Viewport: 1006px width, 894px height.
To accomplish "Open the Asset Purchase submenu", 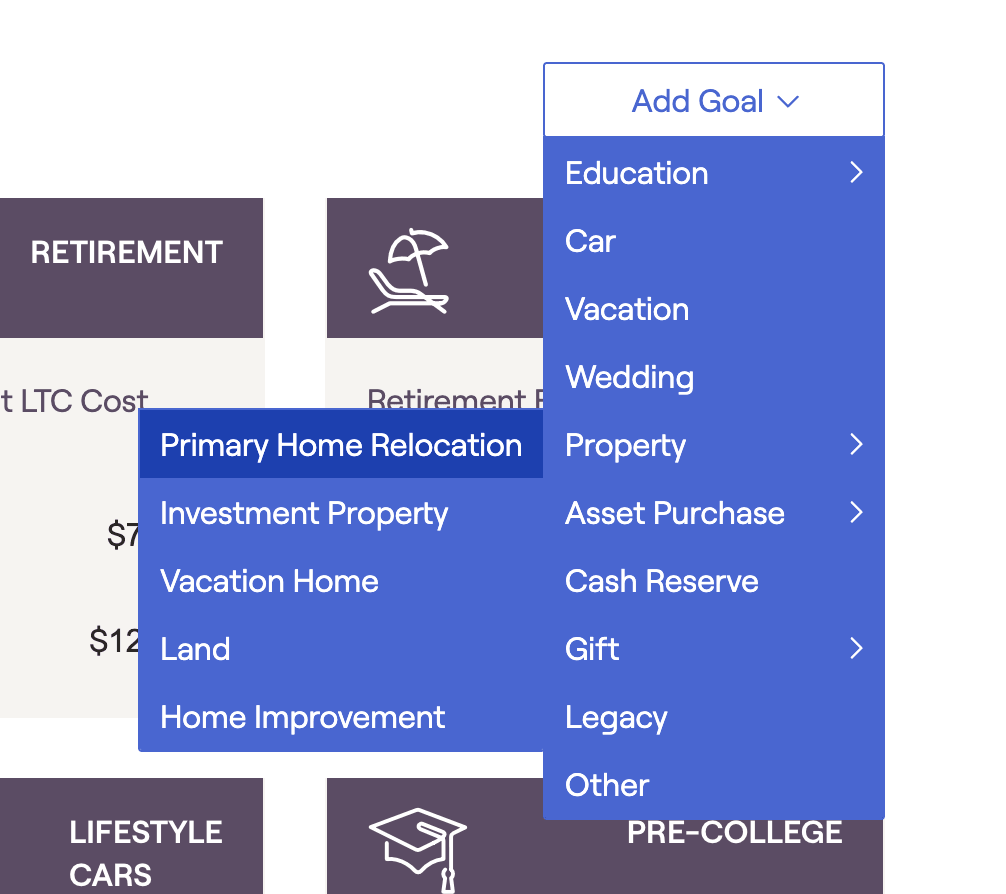I will click(713, 513).
